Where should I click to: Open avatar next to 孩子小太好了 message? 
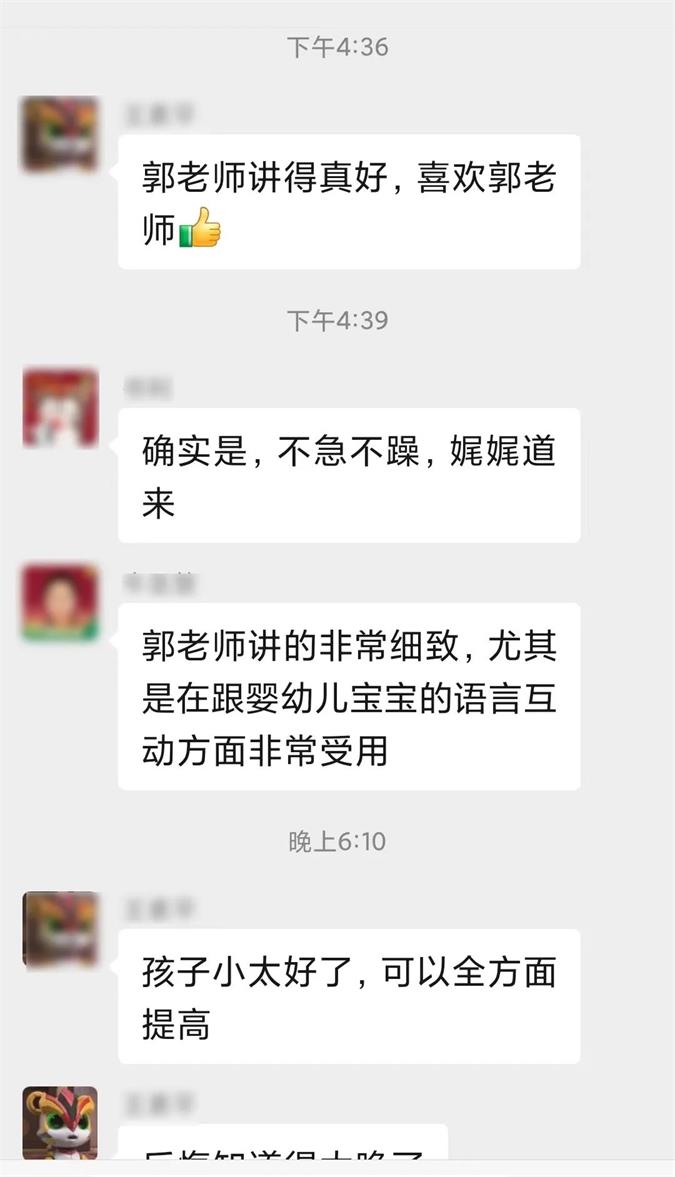(60, 929)
